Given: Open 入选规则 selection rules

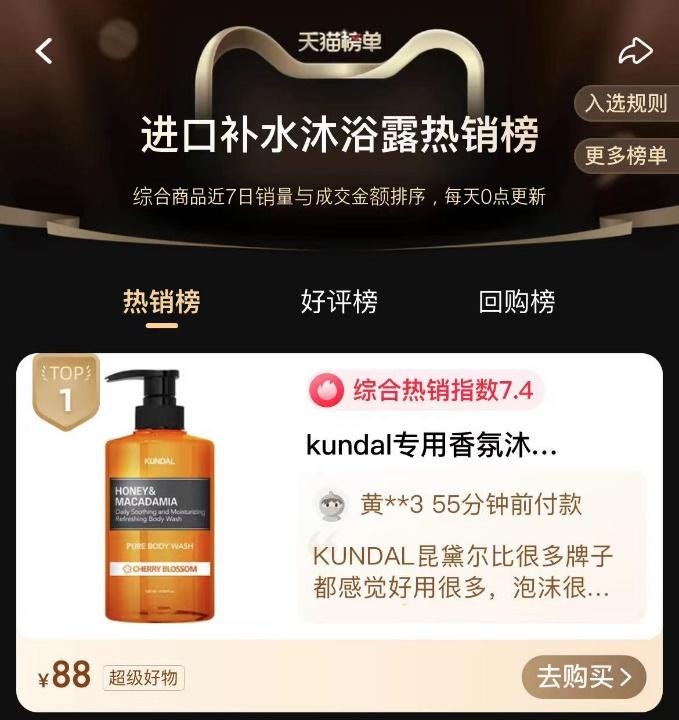Looking at the screenshot, I should 627,104.
